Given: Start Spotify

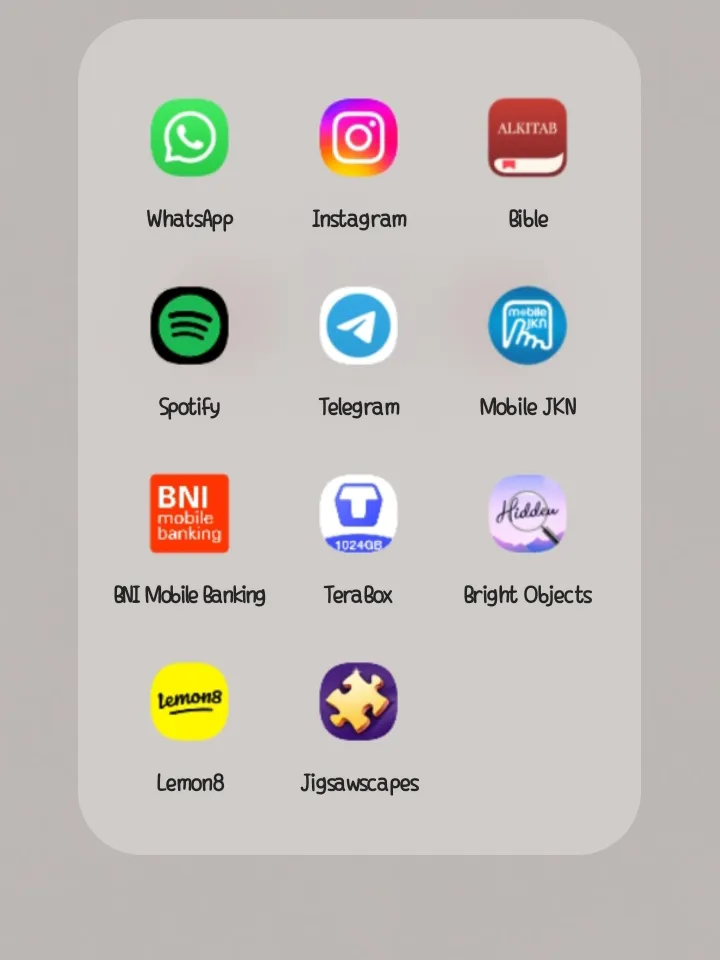Looking at the screenshot, I should pos(189,326).
